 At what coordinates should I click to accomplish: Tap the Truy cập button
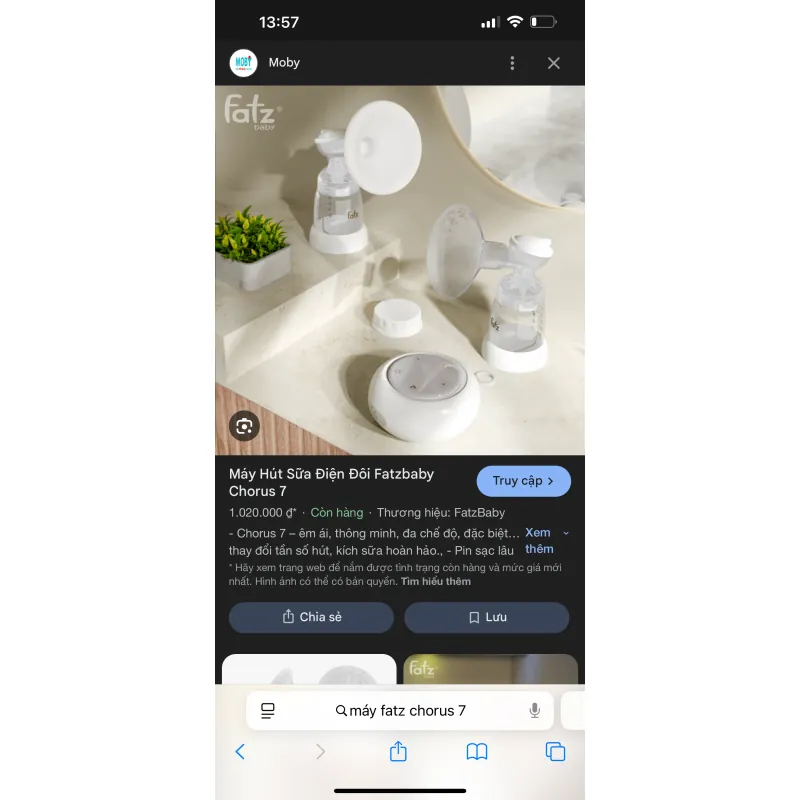[523, 481]
